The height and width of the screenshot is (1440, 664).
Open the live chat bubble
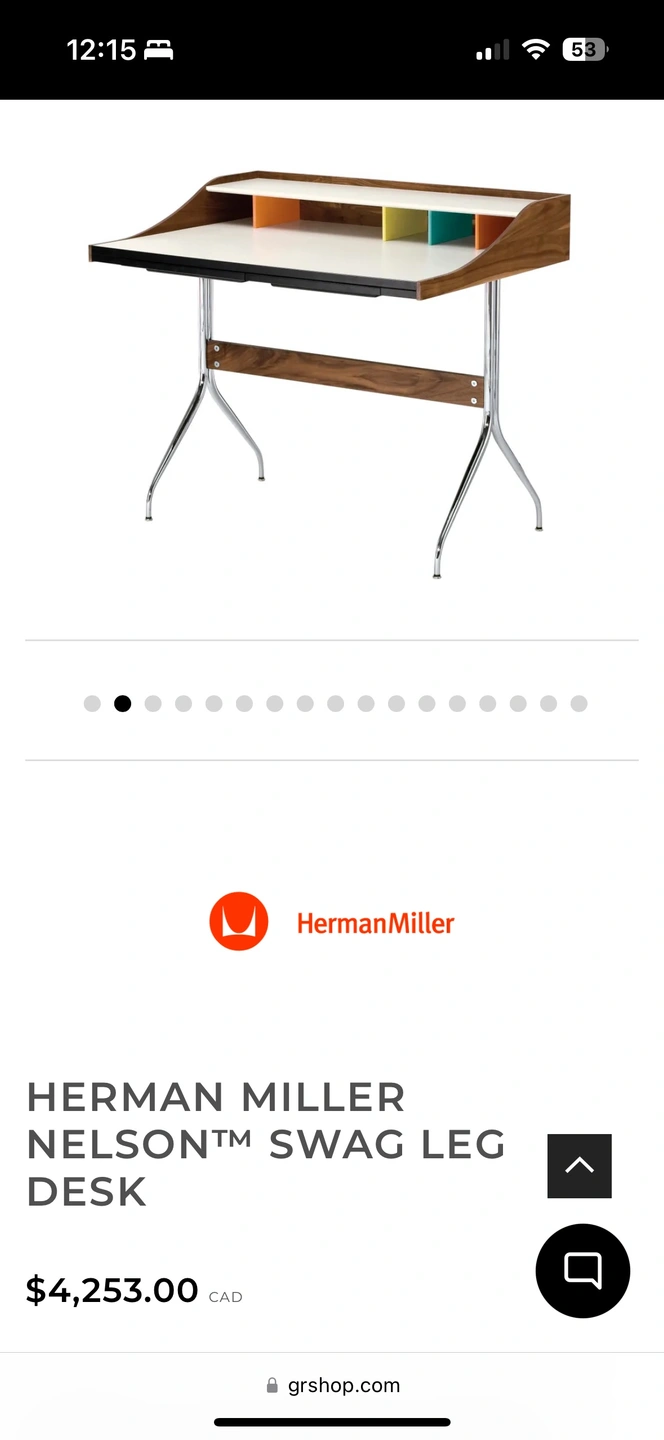click(x=583, y=1271)
